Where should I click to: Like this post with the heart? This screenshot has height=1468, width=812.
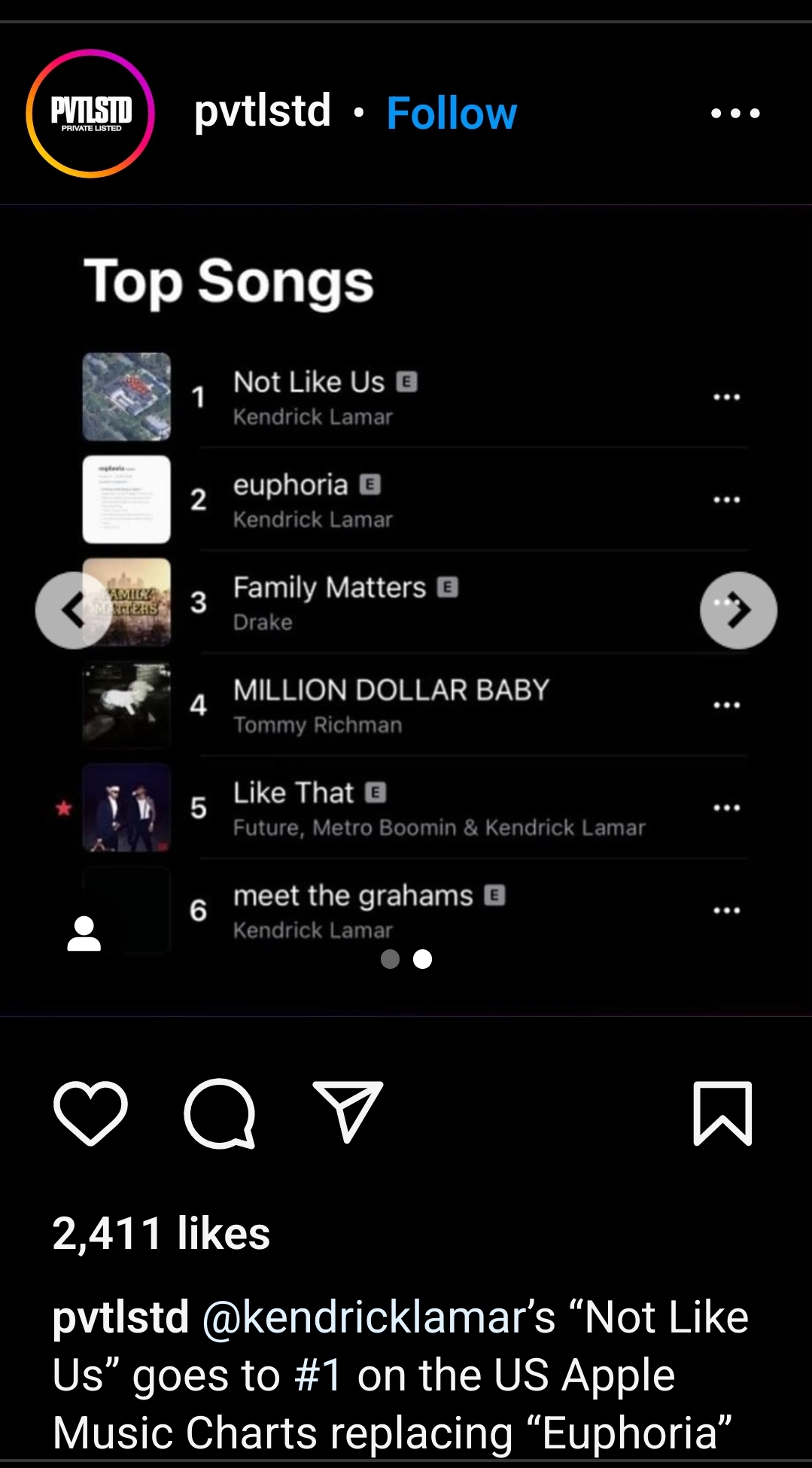click(x=90, y=1113)
